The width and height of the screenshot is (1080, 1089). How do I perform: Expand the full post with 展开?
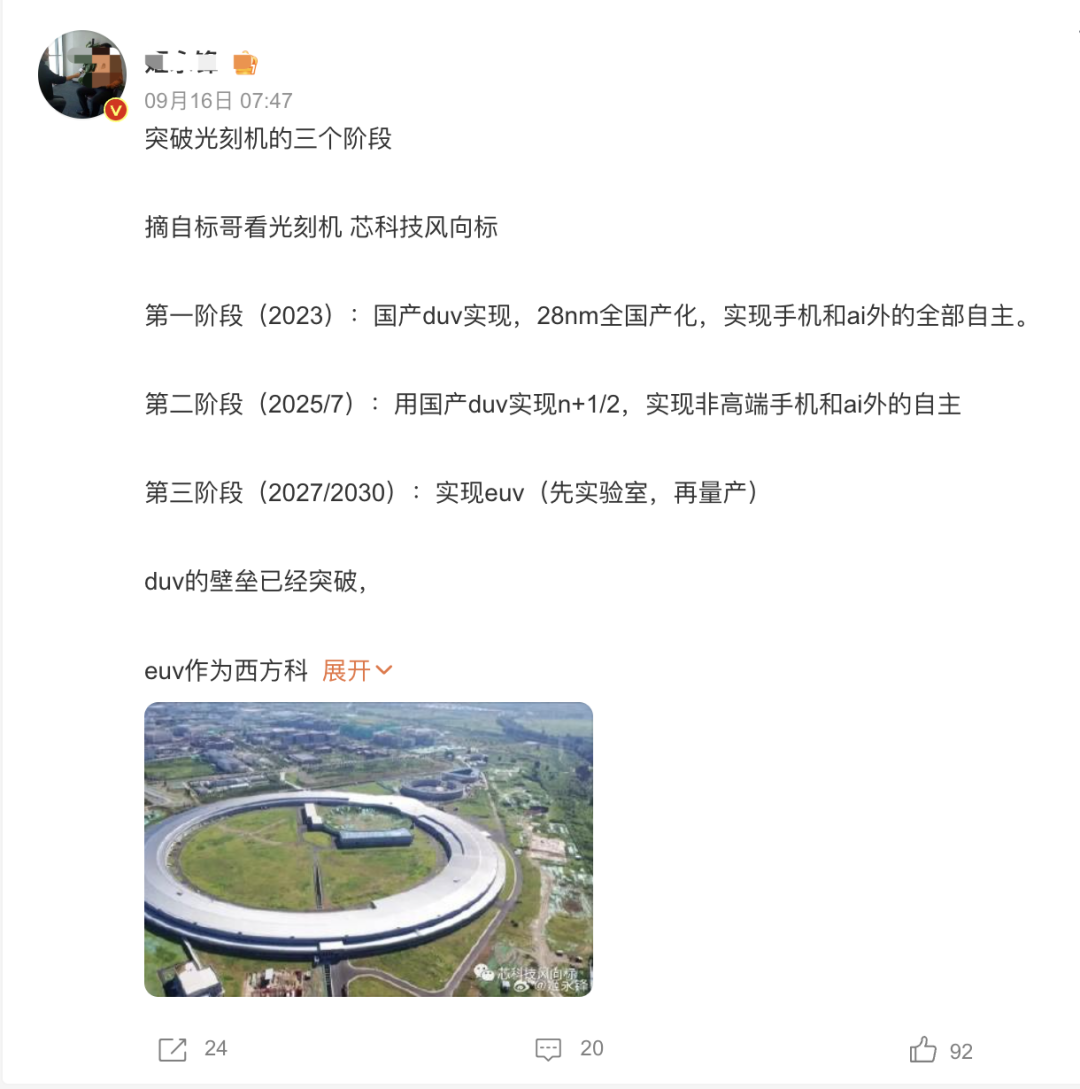tap(356, 671)
